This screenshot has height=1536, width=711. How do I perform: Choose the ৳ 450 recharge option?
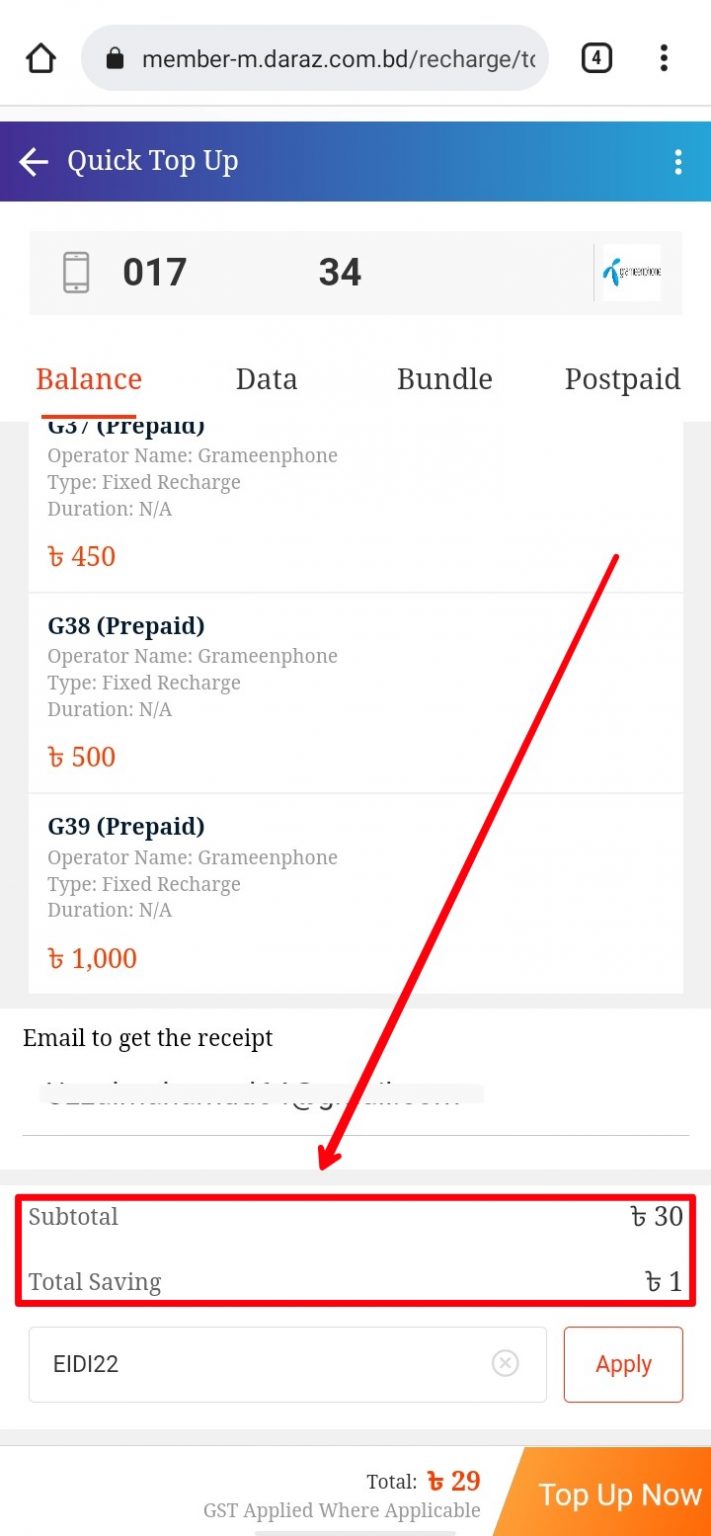pos(356,507)
